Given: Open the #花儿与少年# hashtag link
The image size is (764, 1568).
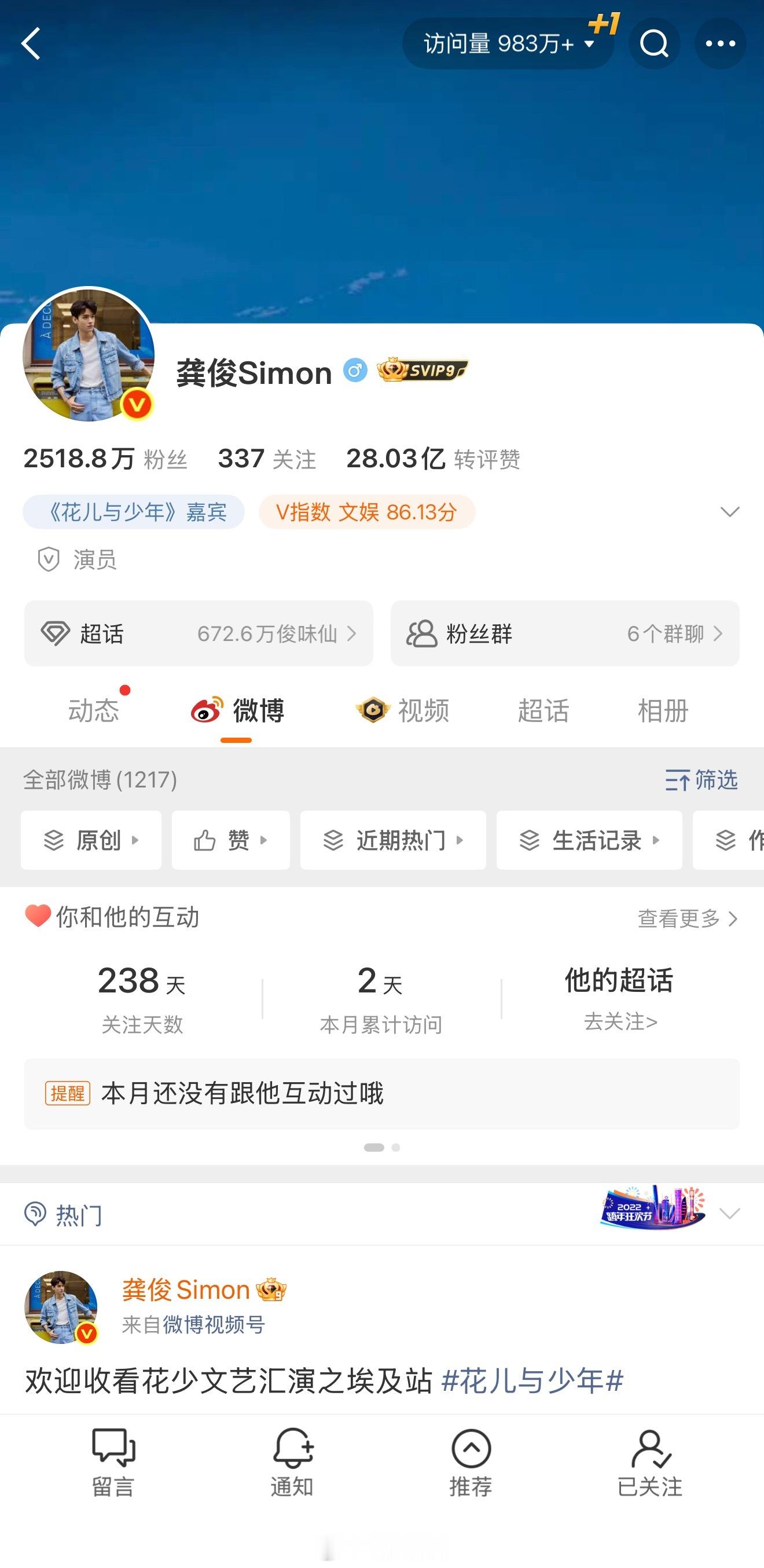Looking at the screenshot, I should 532,1380.
